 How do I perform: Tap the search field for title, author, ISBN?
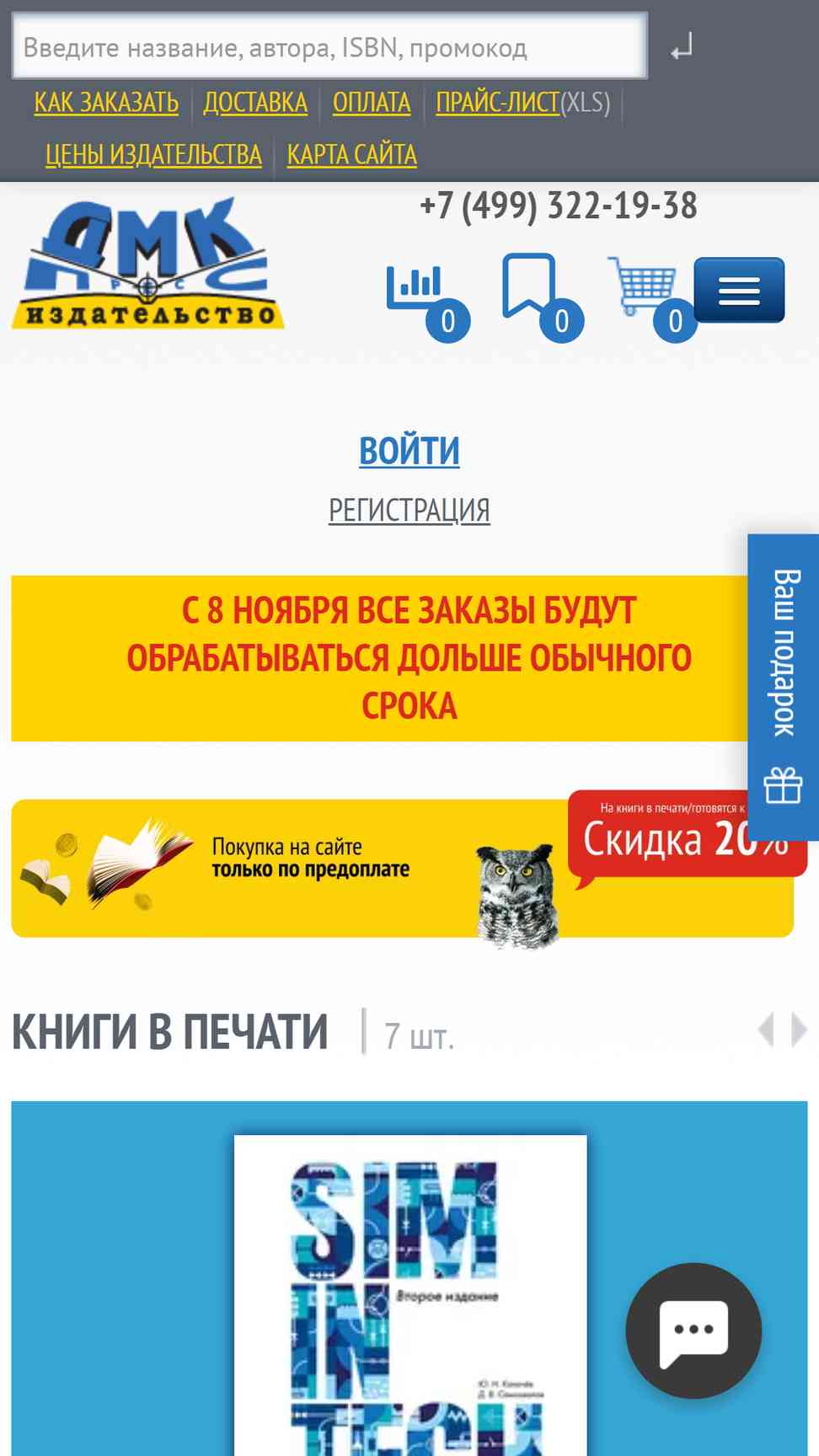(329, 46)
